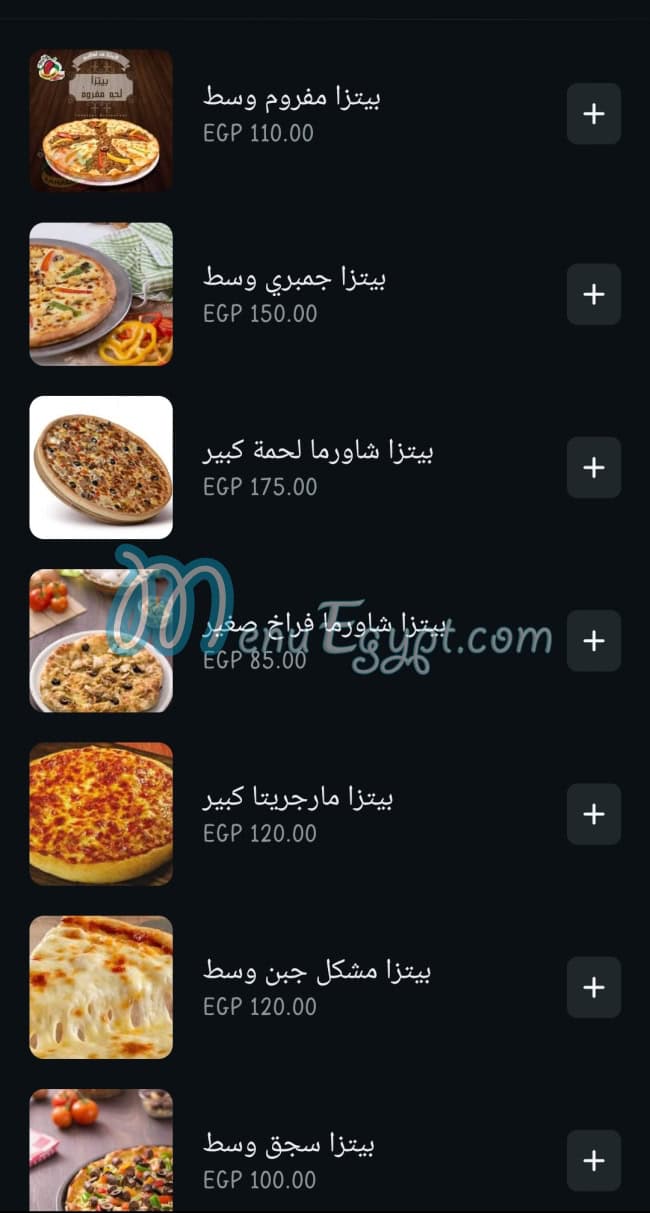View the بيتزا جمبري وسط item photo
Viewport: 650px width, 1213px height.
click(101, 294)
